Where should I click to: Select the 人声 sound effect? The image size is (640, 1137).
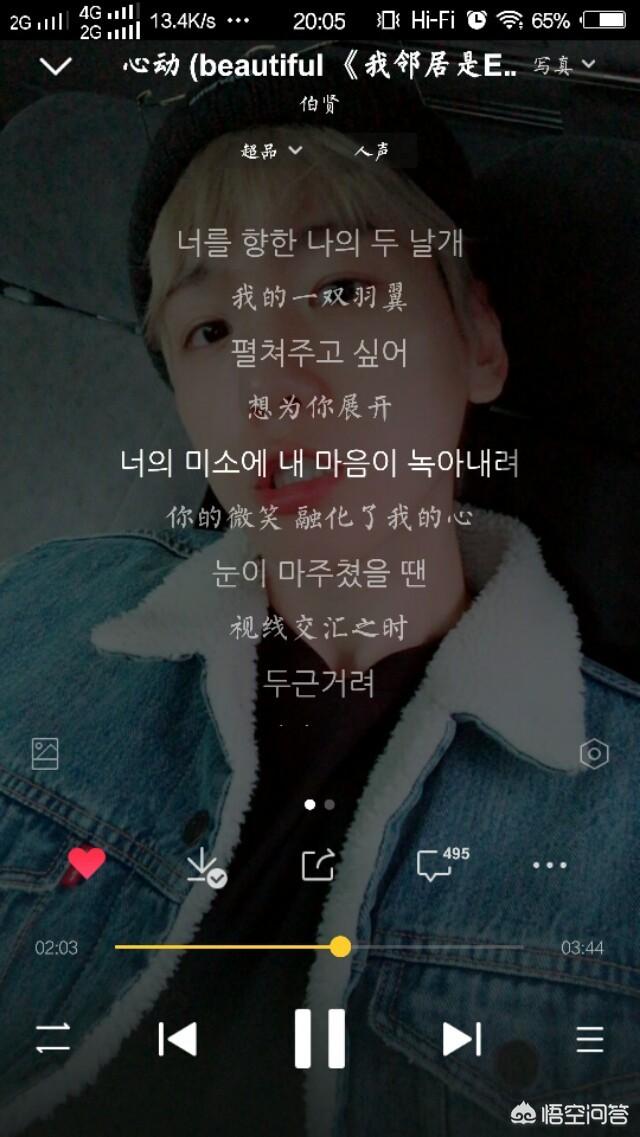point(372,151)
